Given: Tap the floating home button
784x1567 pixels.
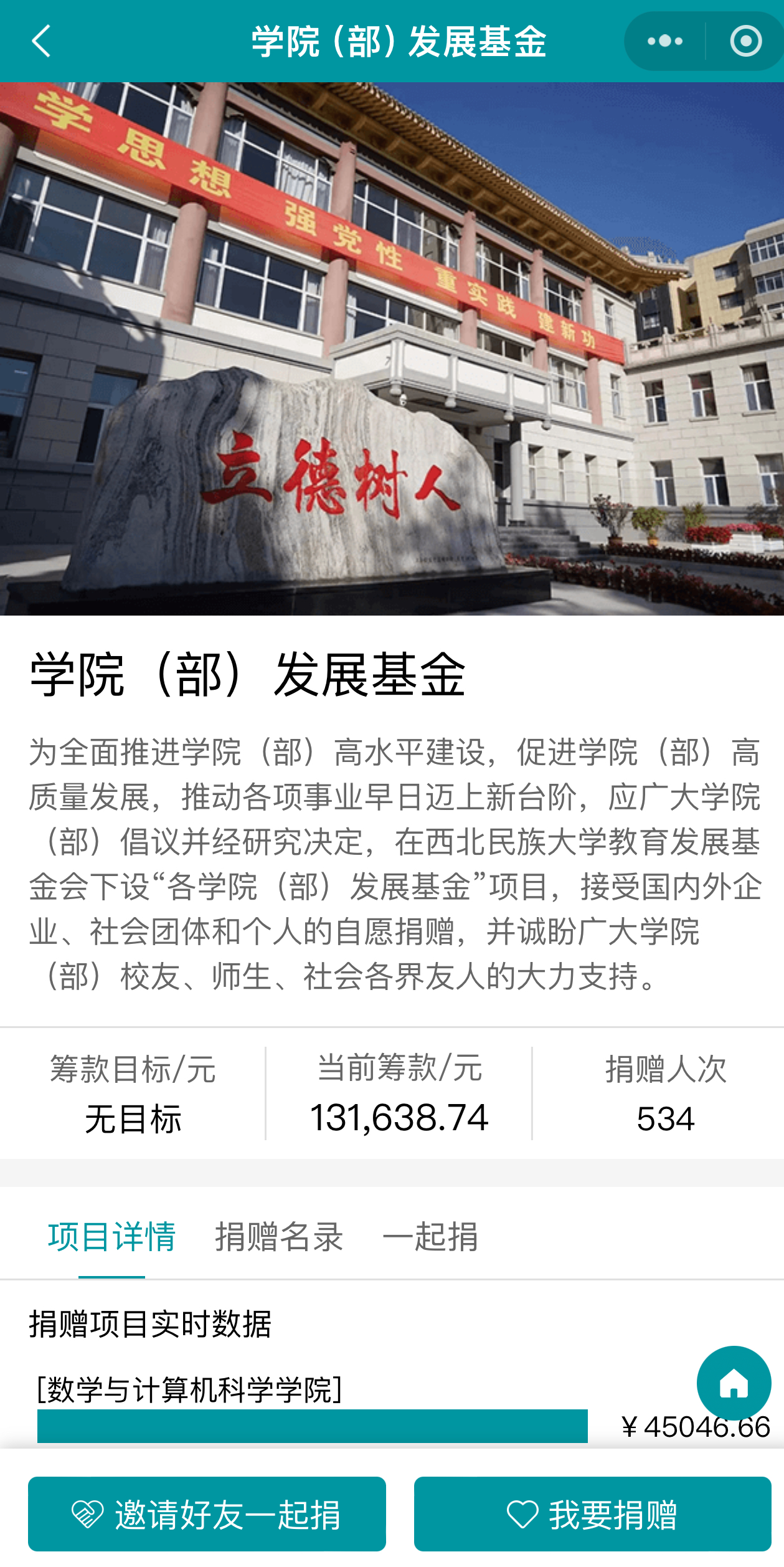Looking at the screenshot, I should click(734, 1383).
